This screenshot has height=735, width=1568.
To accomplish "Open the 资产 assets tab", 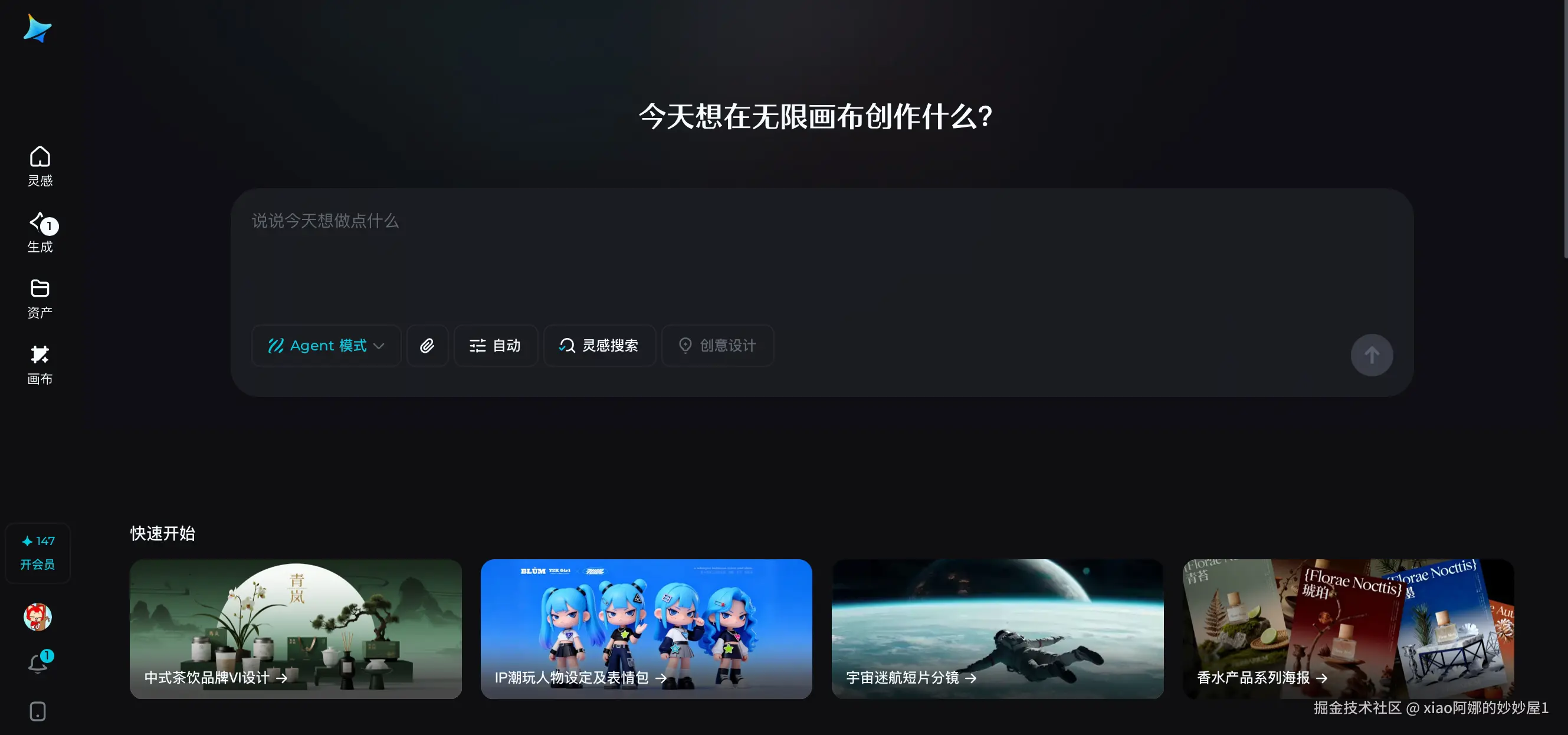I will click(40, 298).
